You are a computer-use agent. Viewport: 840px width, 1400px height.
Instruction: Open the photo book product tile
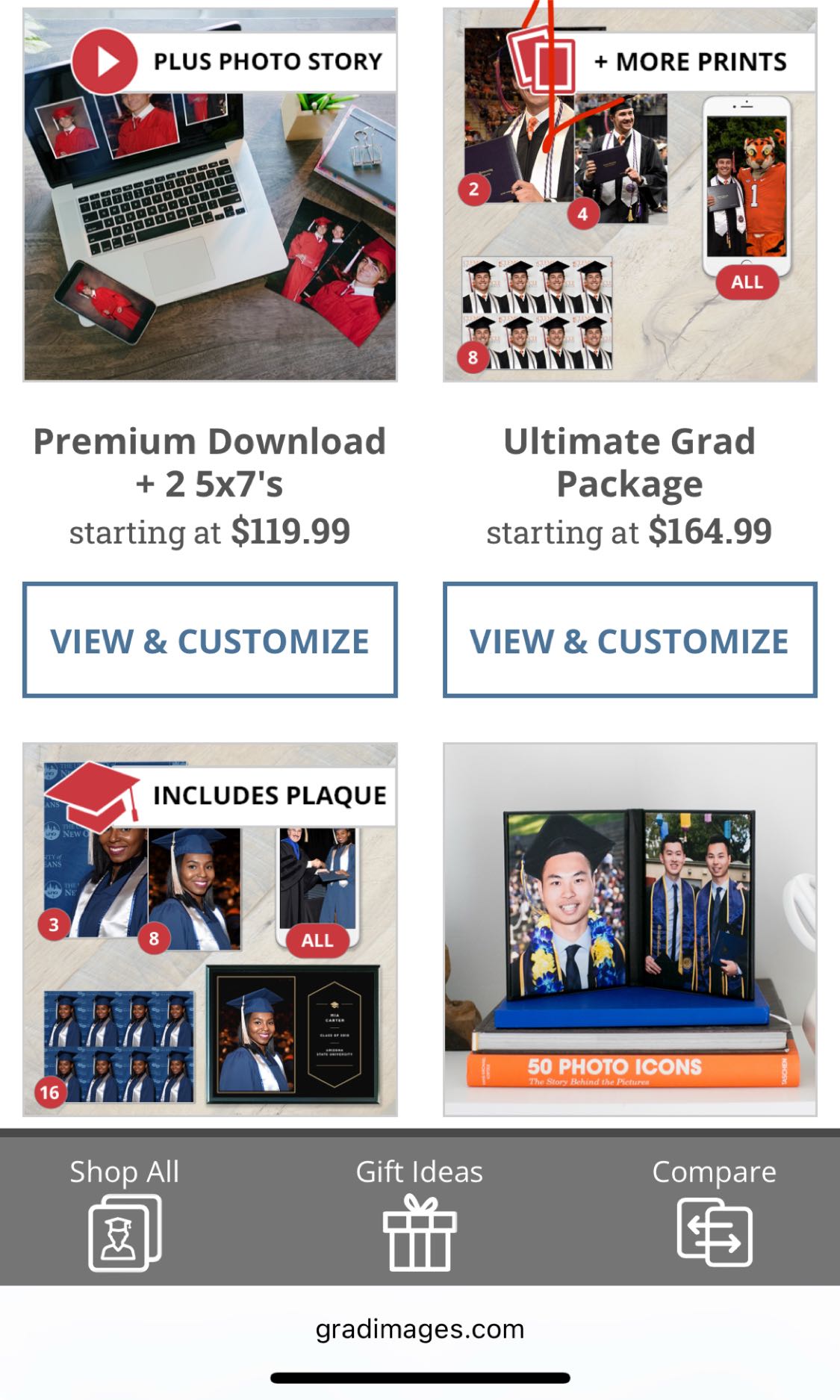click(629, 929)
